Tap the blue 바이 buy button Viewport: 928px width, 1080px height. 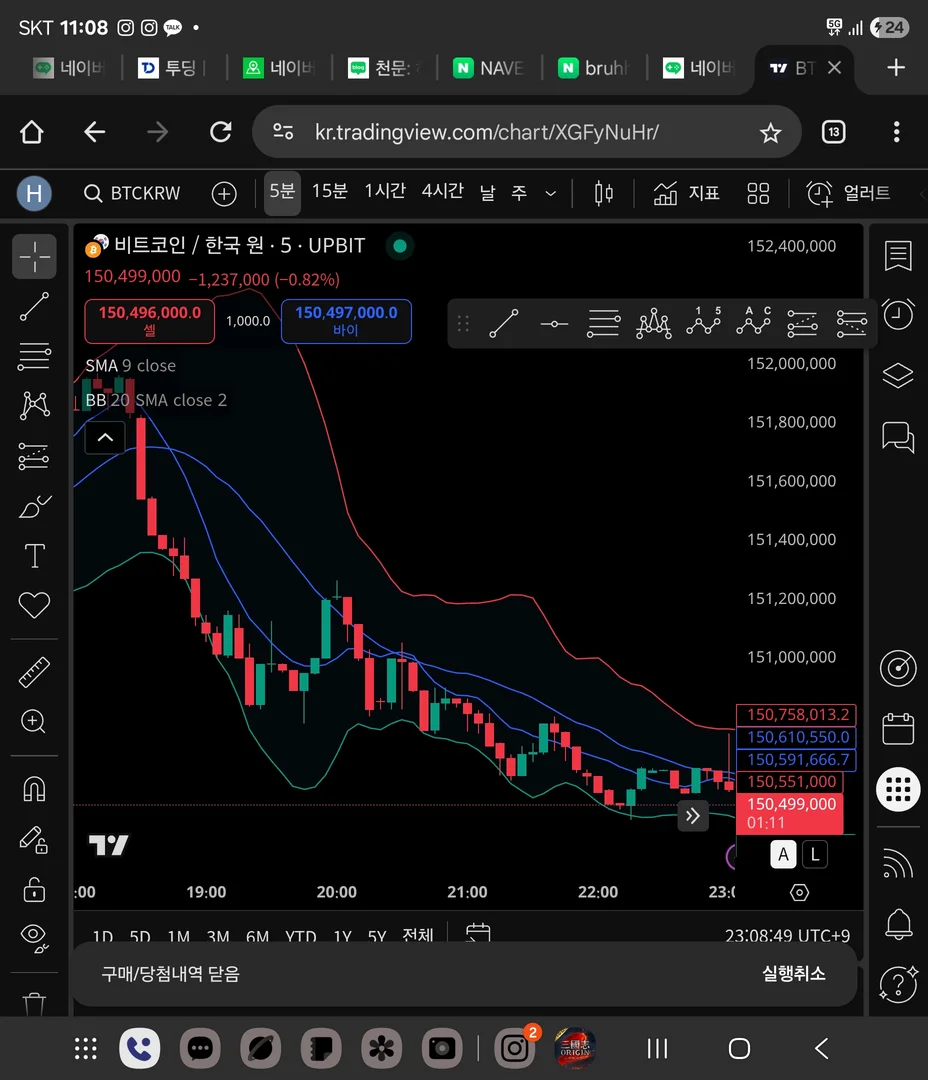tap(345, 321)
